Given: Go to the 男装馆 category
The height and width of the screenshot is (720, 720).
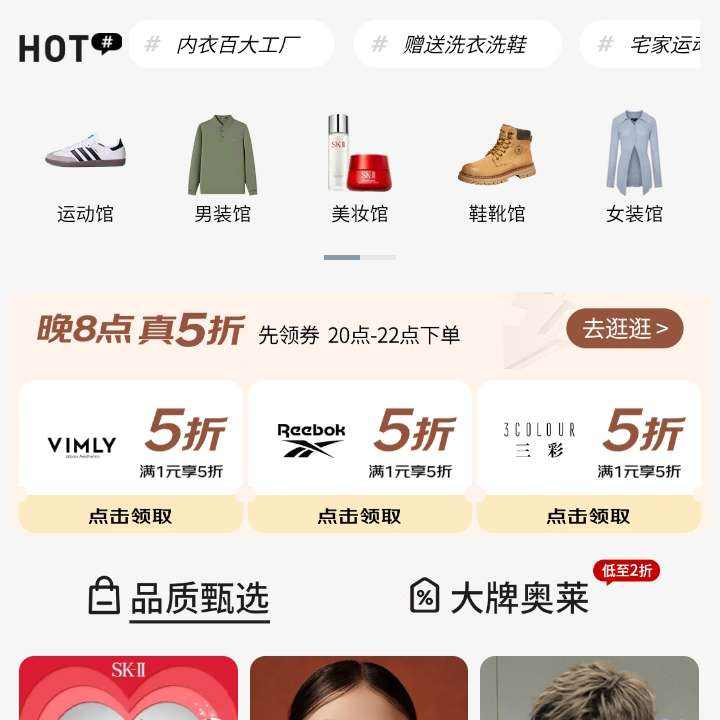Looking at the screenshot, I should [223, 168].
